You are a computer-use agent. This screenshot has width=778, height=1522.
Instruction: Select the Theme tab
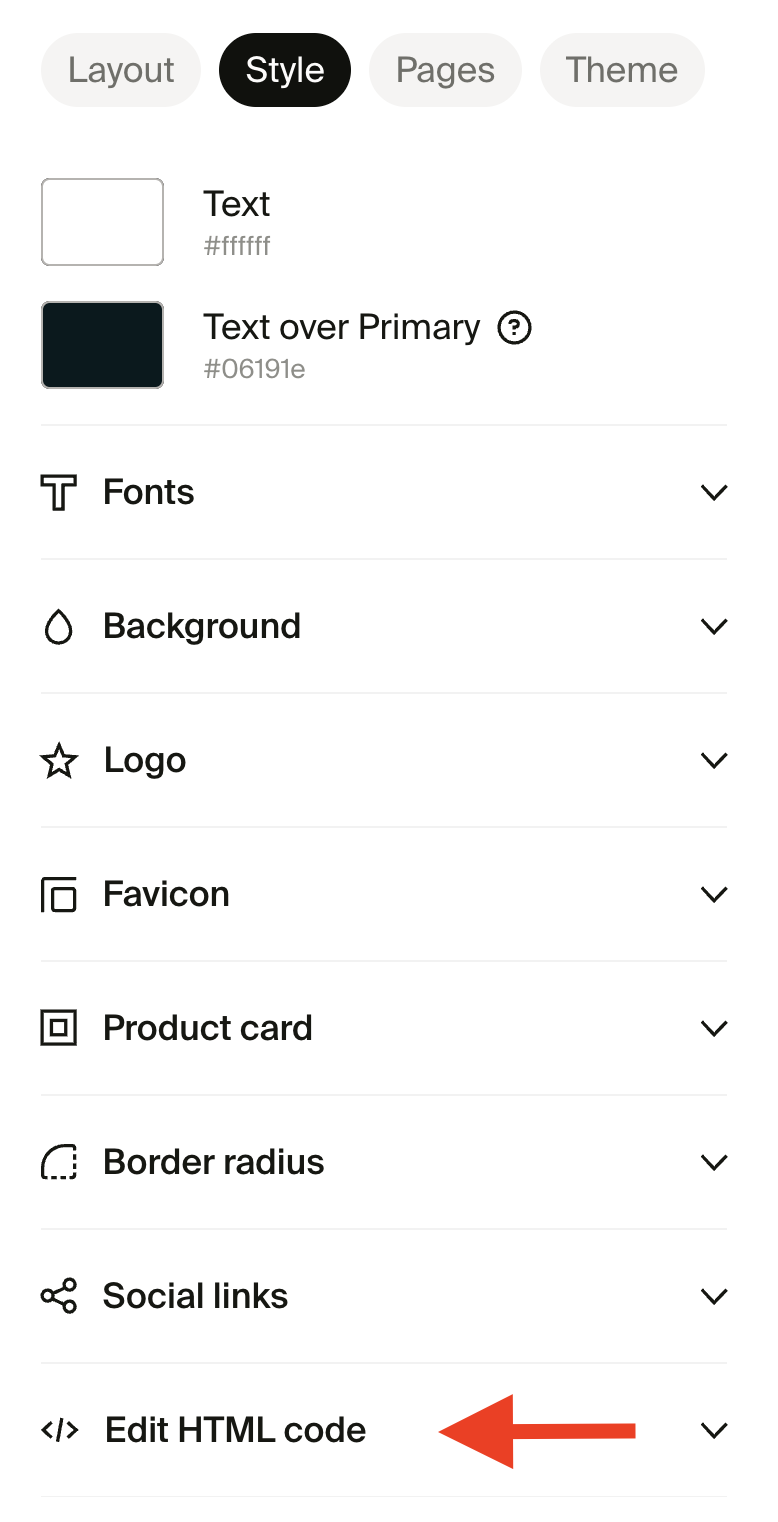622,70
